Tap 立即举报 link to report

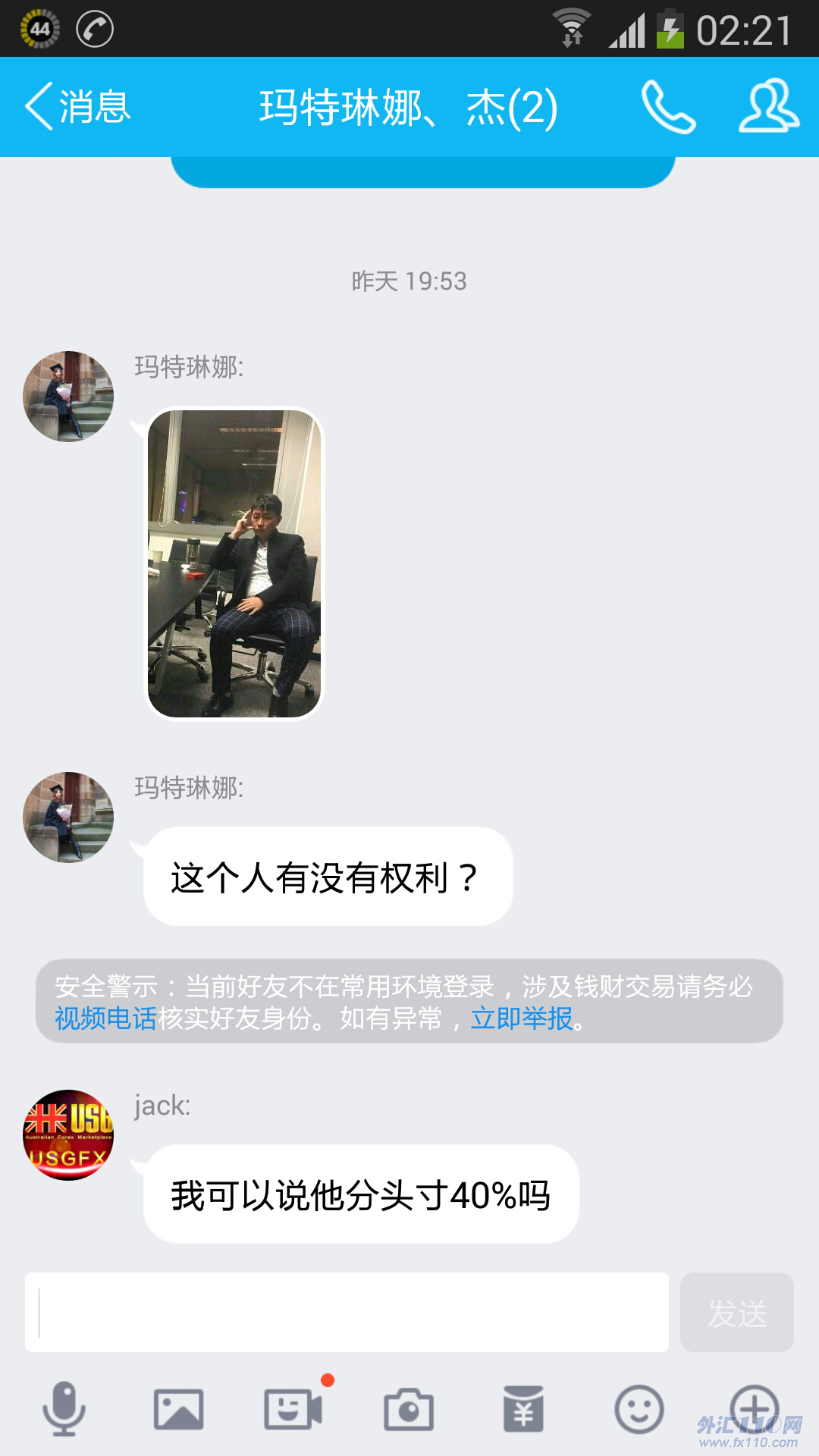pyautogui.click(x=522, y=1018)
